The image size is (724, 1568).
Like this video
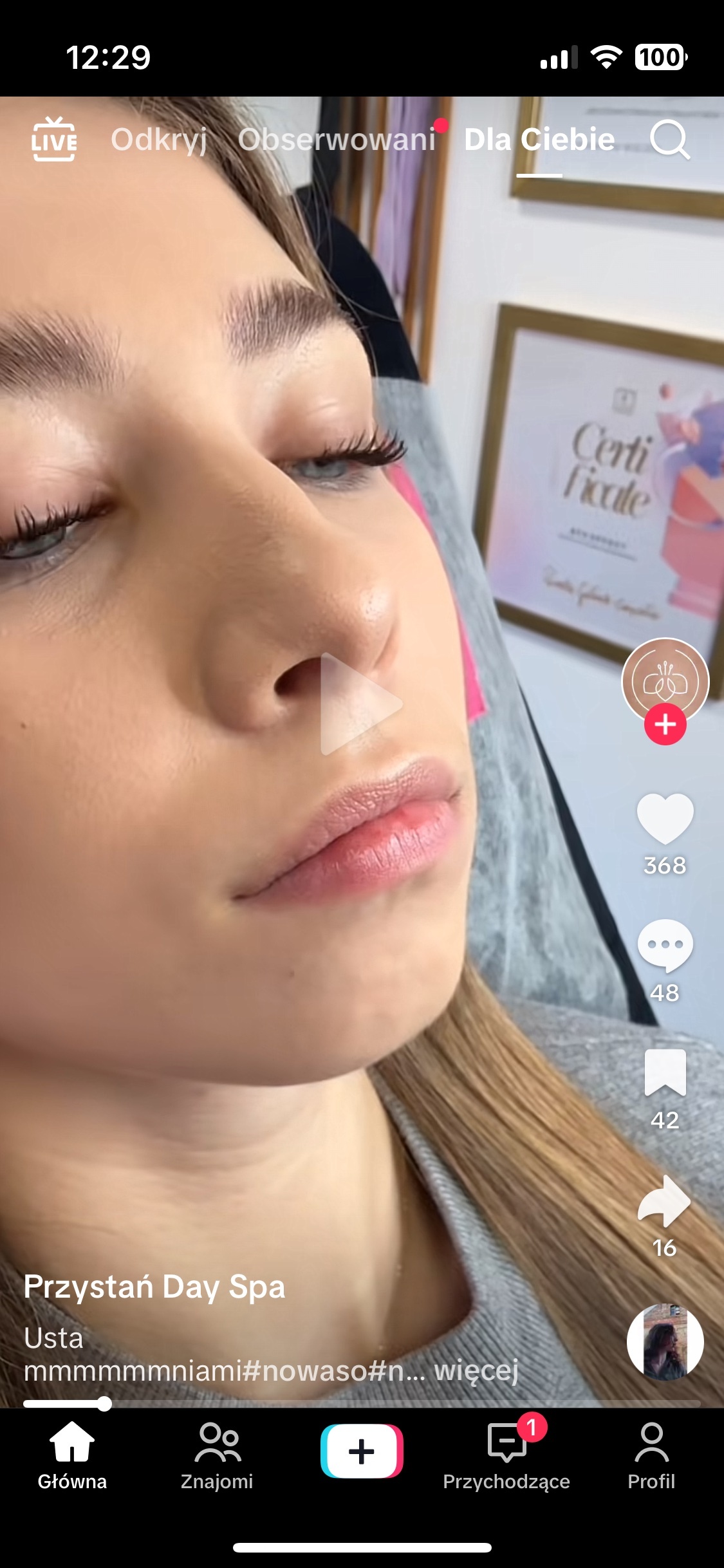(x=665, y=819)
